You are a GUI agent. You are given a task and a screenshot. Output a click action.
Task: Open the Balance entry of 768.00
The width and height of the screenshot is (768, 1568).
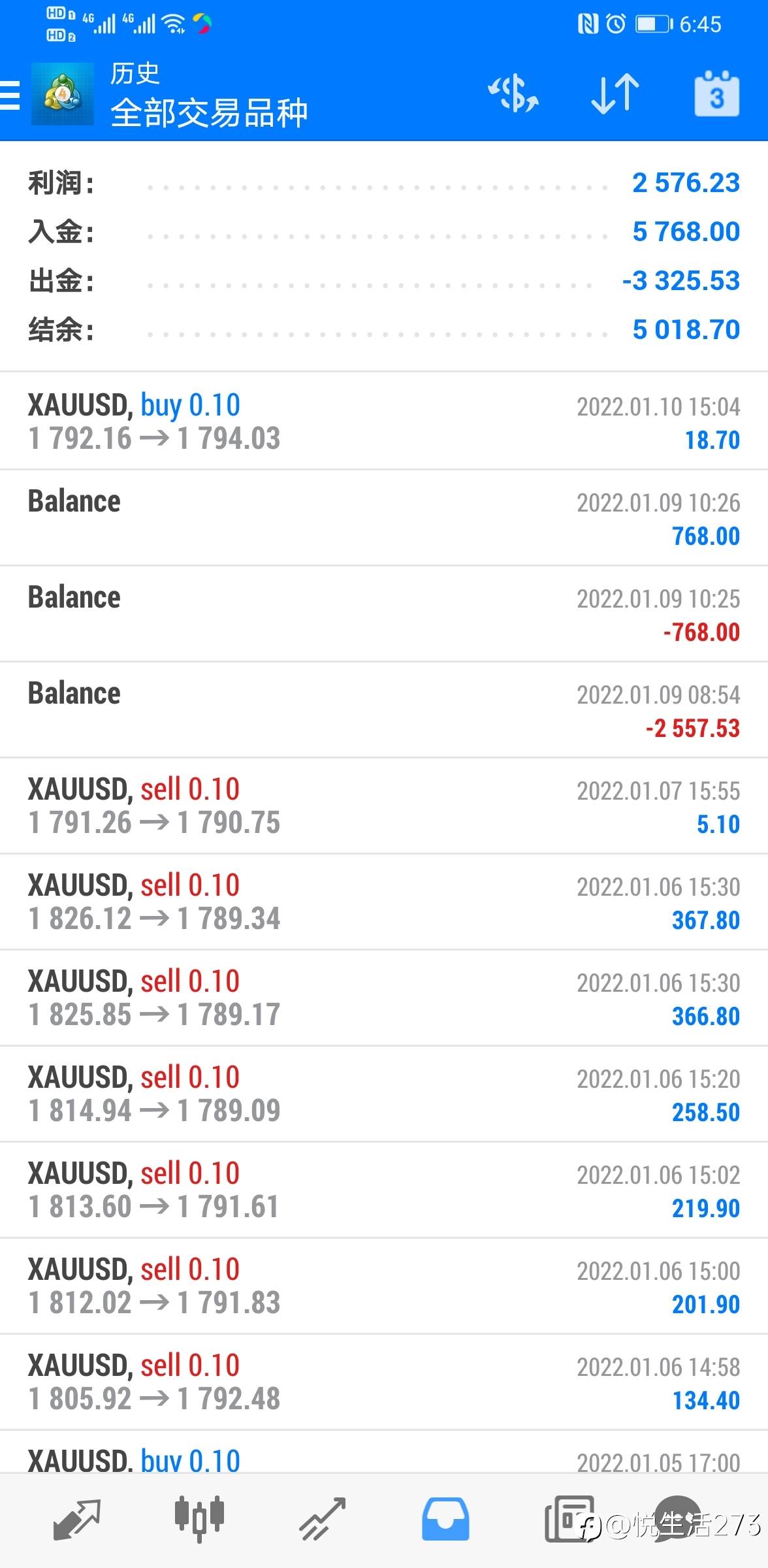[x=384, y=517]
